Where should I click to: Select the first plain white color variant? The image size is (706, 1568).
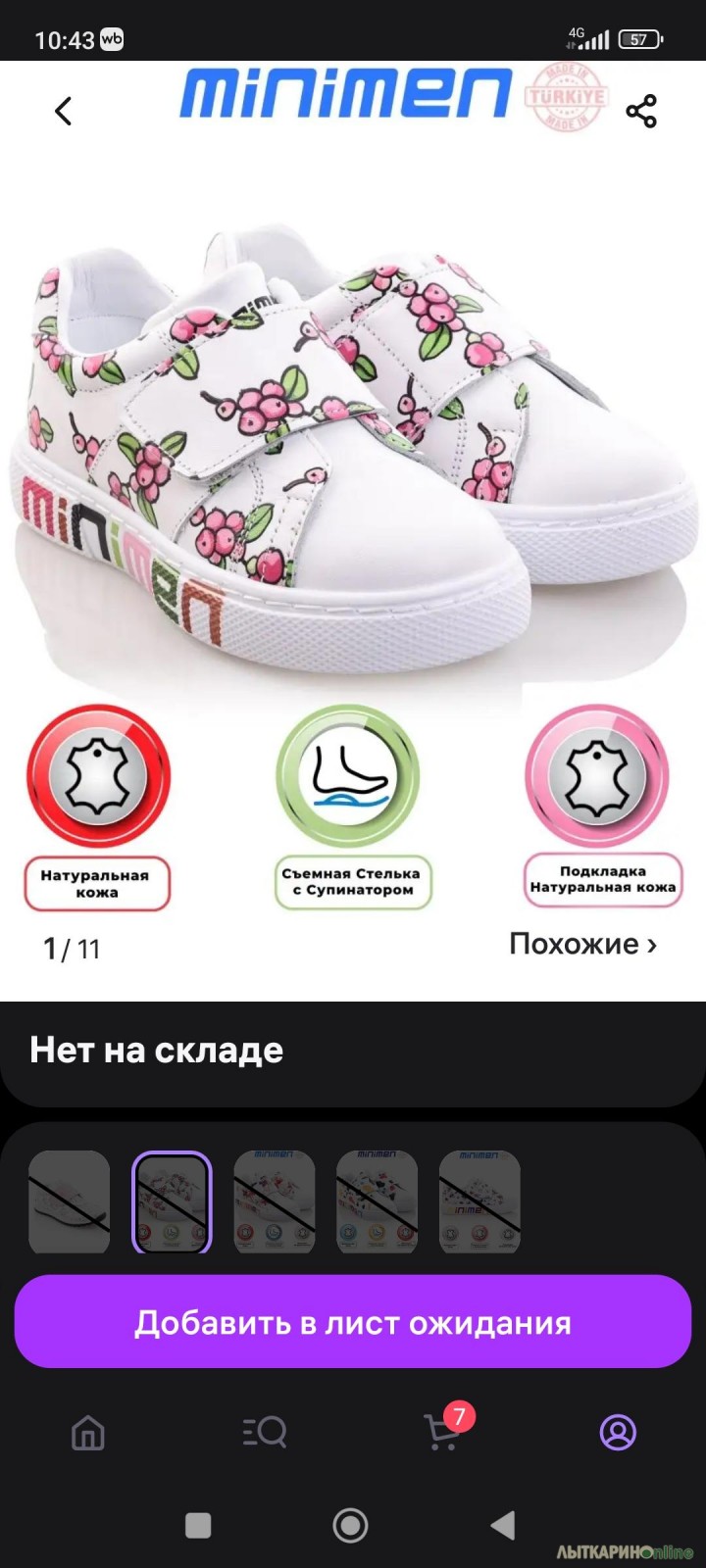pyautogui.click(x=70, y=1201)
